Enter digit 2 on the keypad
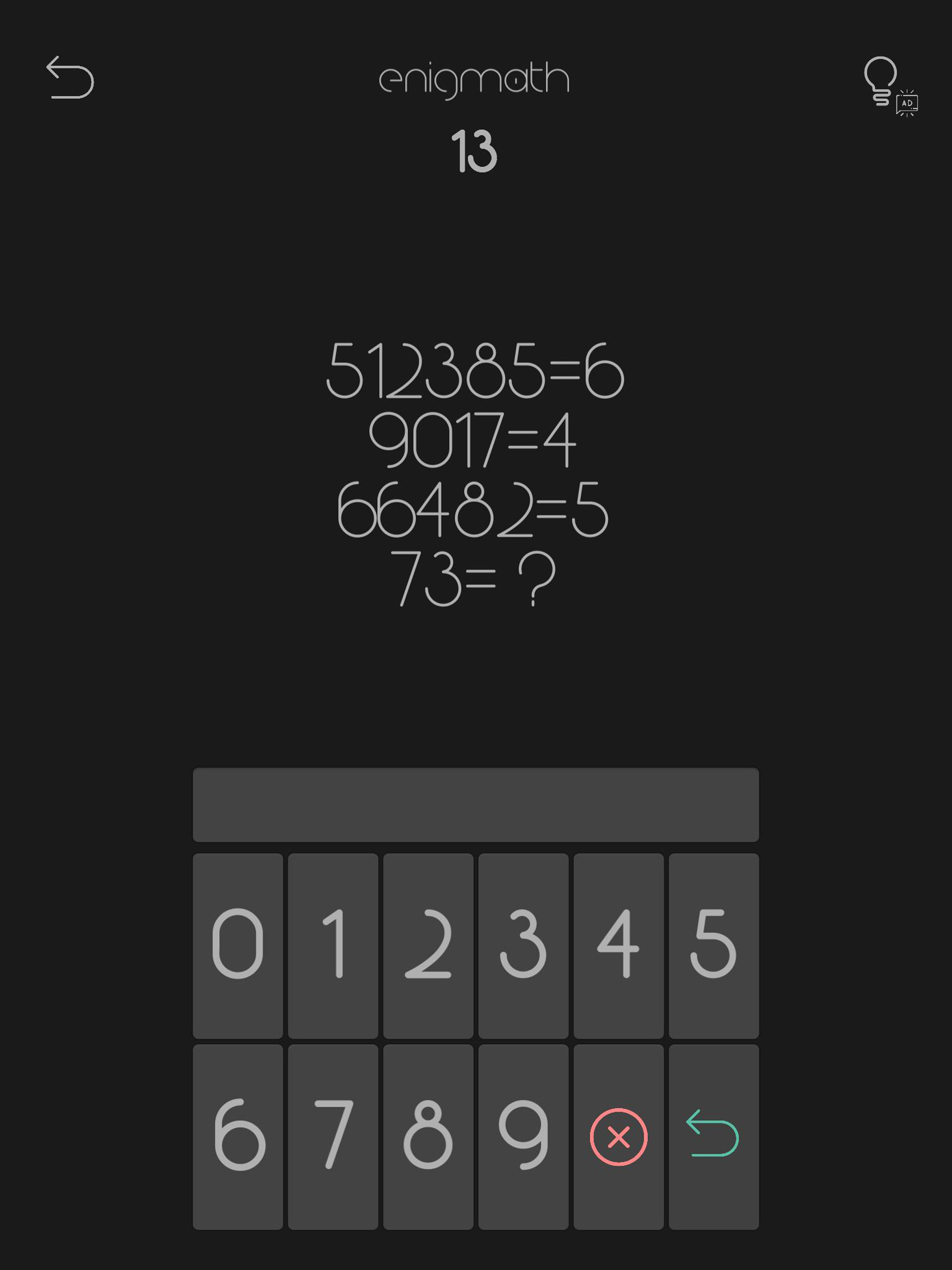 pos(428,946)
